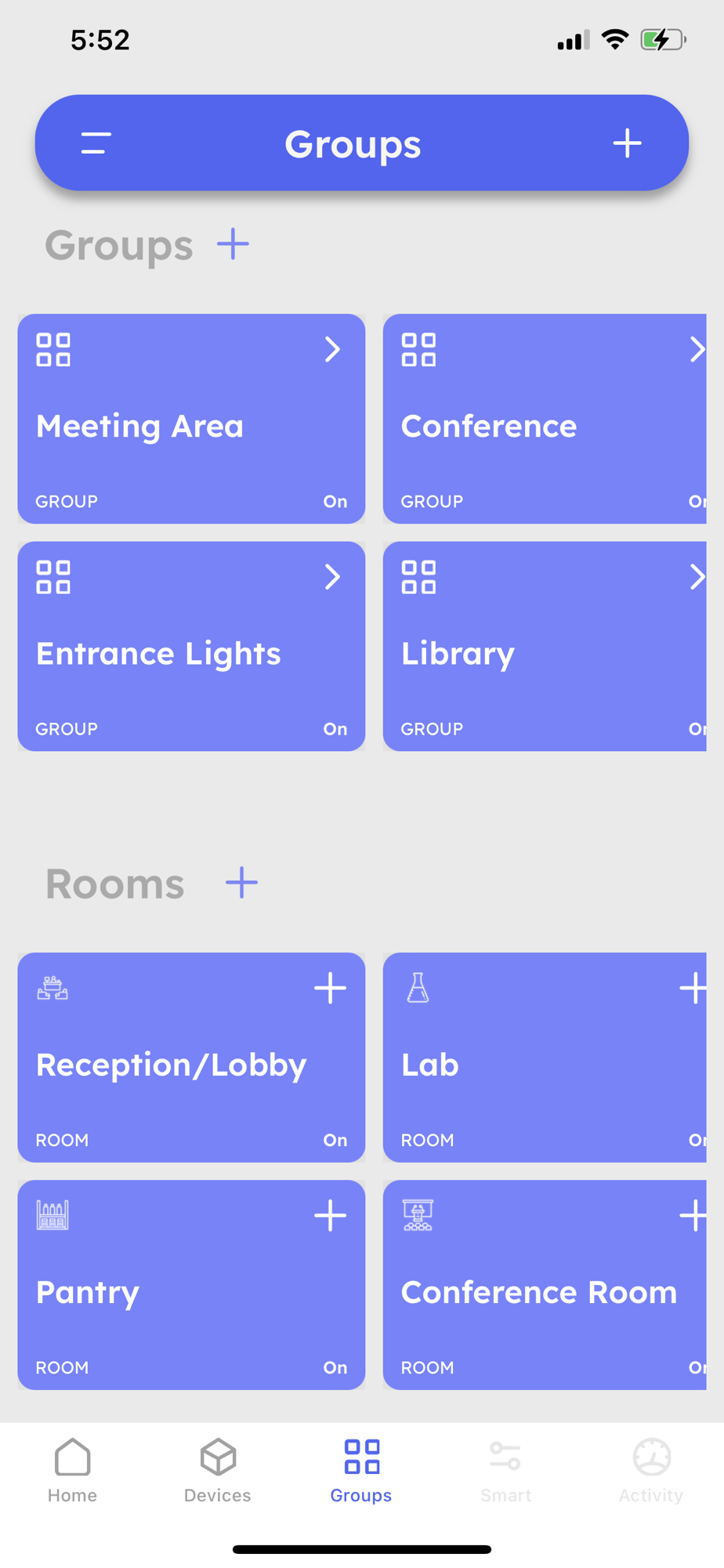
Task: Open the Entrance Lights group card
Action: (x=191, y=646)
